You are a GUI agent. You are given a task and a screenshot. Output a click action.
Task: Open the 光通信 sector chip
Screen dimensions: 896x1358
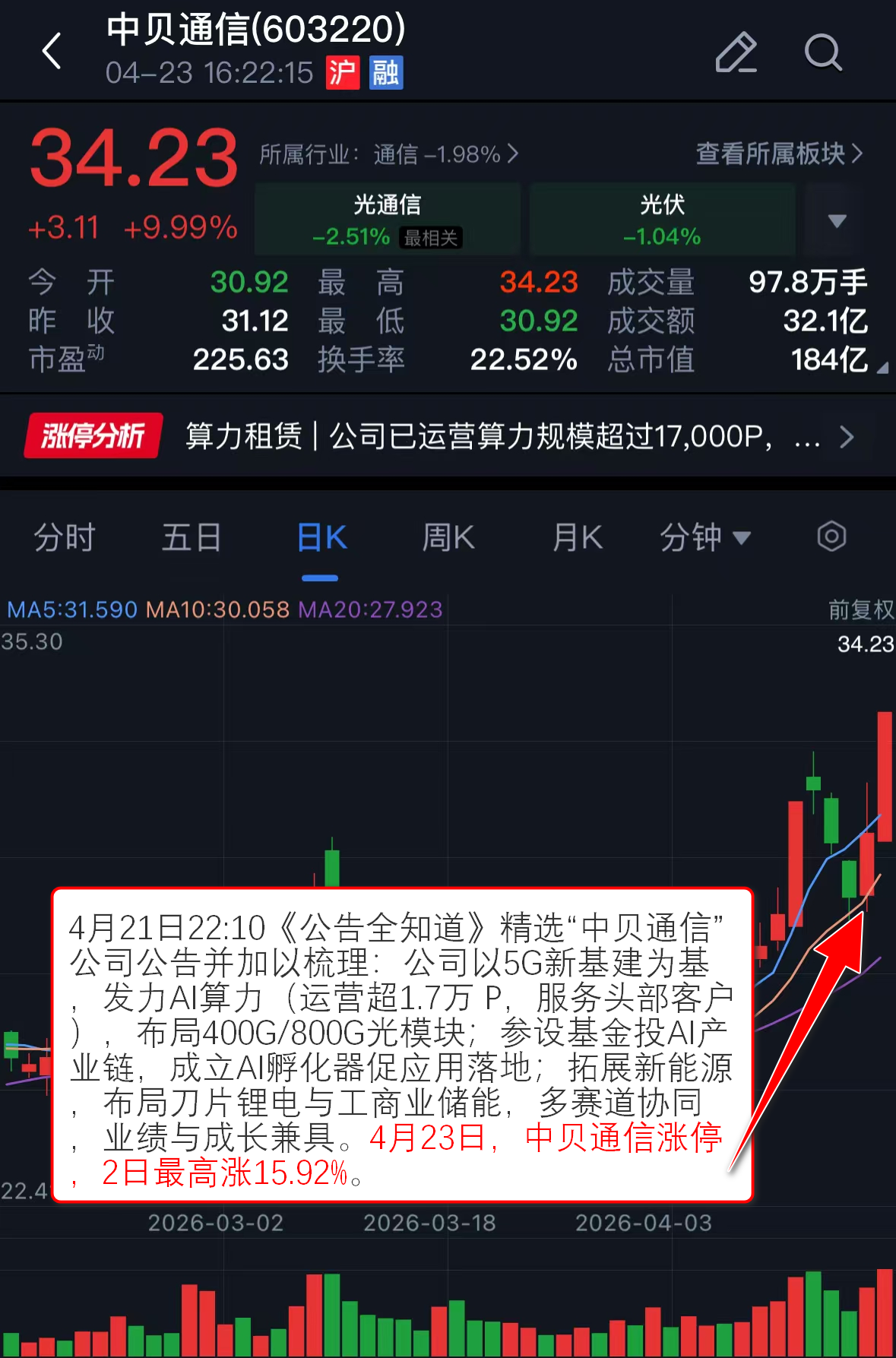[x=388, y=220]
